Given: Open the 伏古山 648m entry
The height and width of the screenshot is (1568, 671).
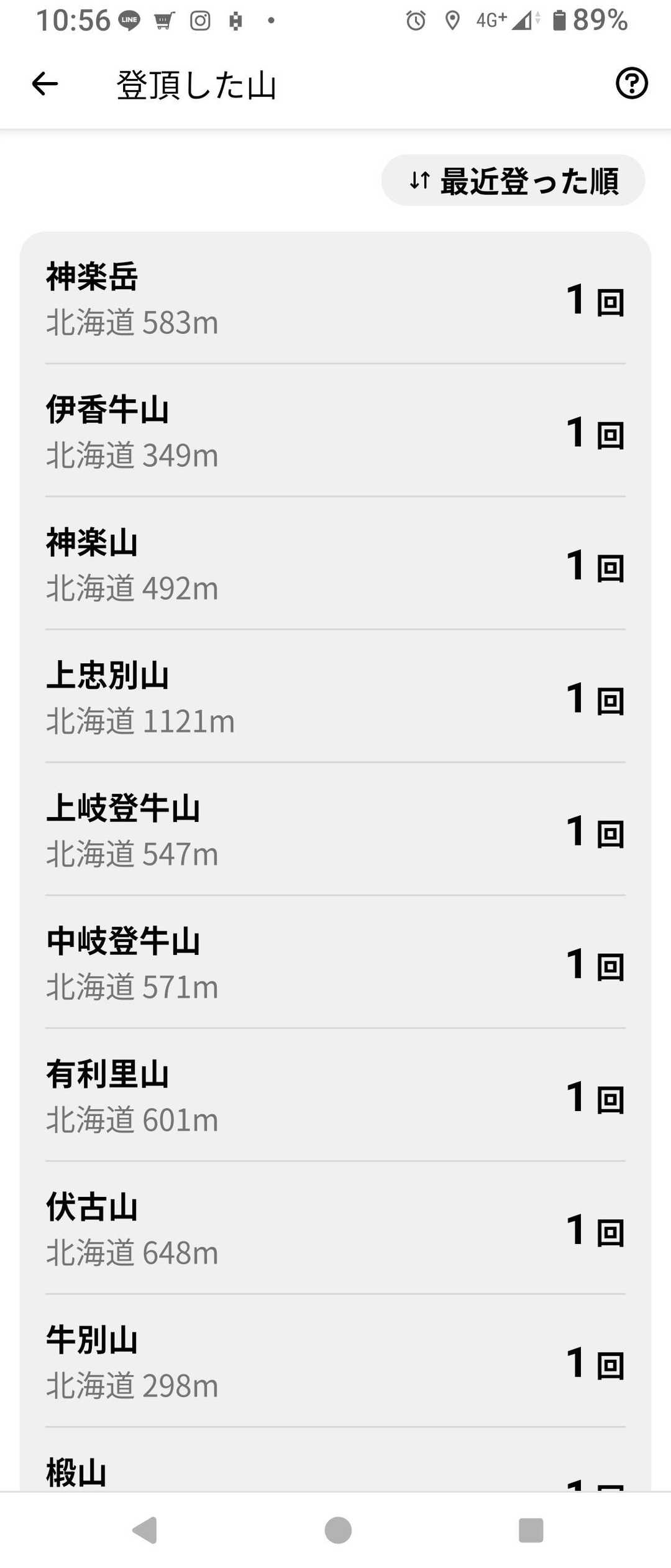Looking at the screenshot, I should [x=335, y=1230].
